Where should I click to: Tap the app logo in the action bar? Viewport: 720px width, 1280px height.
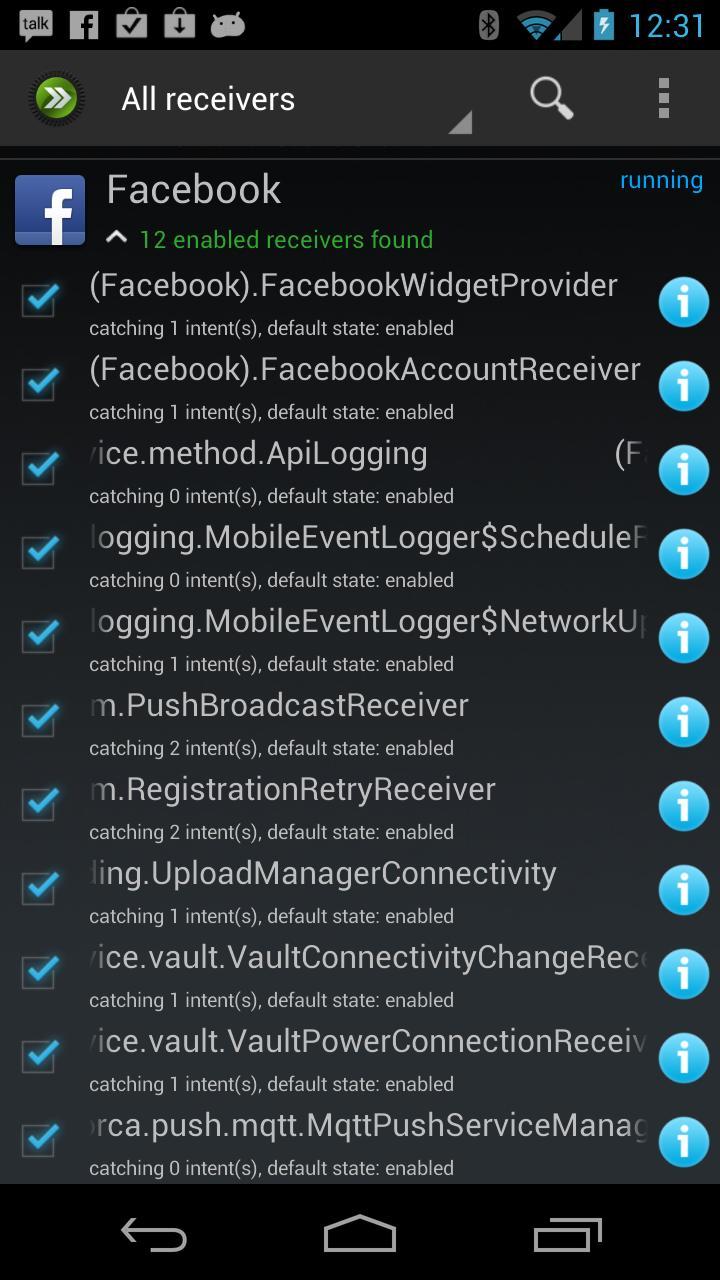tap(57, 98)
